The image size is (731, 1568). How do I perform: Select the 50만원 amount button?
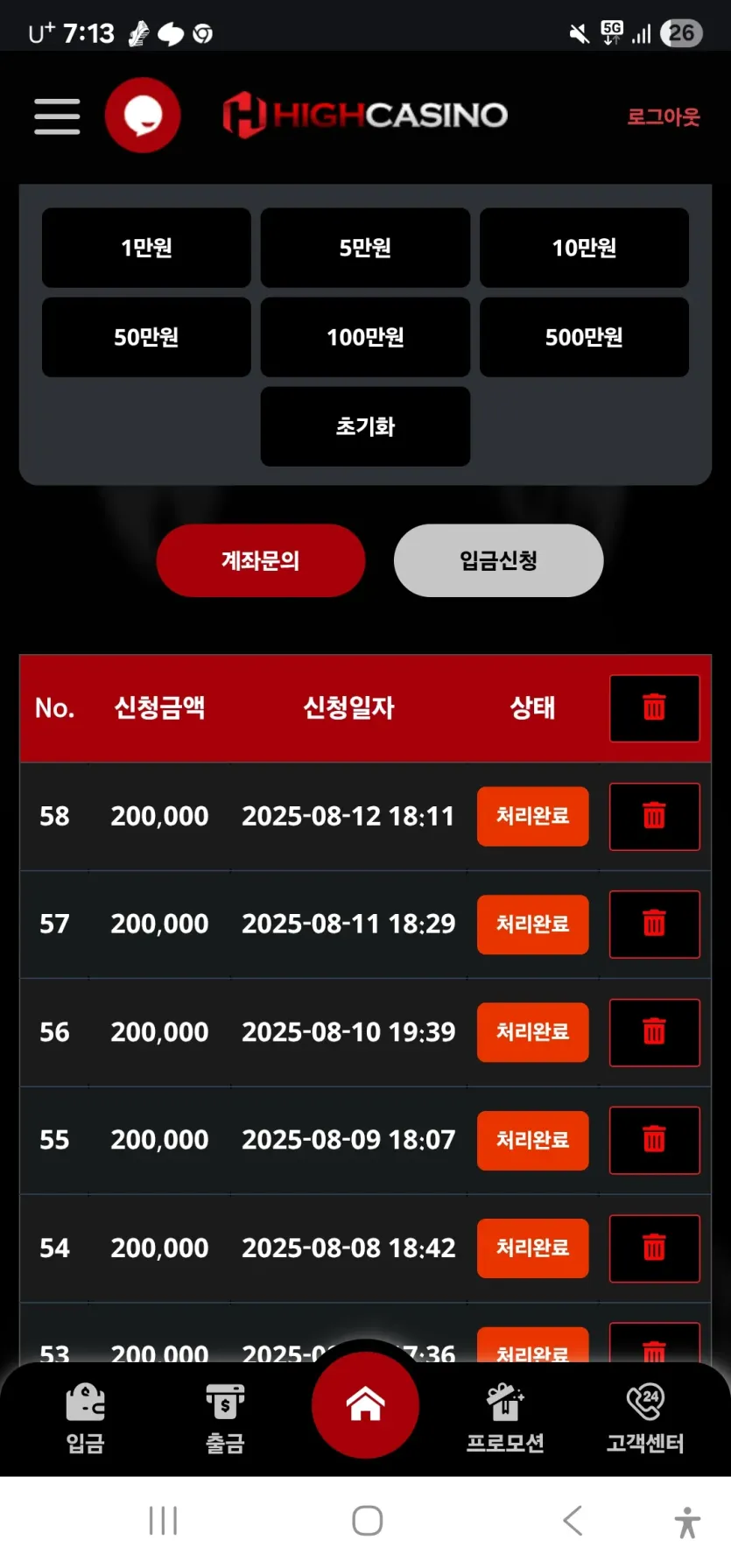tap(146, 337)
